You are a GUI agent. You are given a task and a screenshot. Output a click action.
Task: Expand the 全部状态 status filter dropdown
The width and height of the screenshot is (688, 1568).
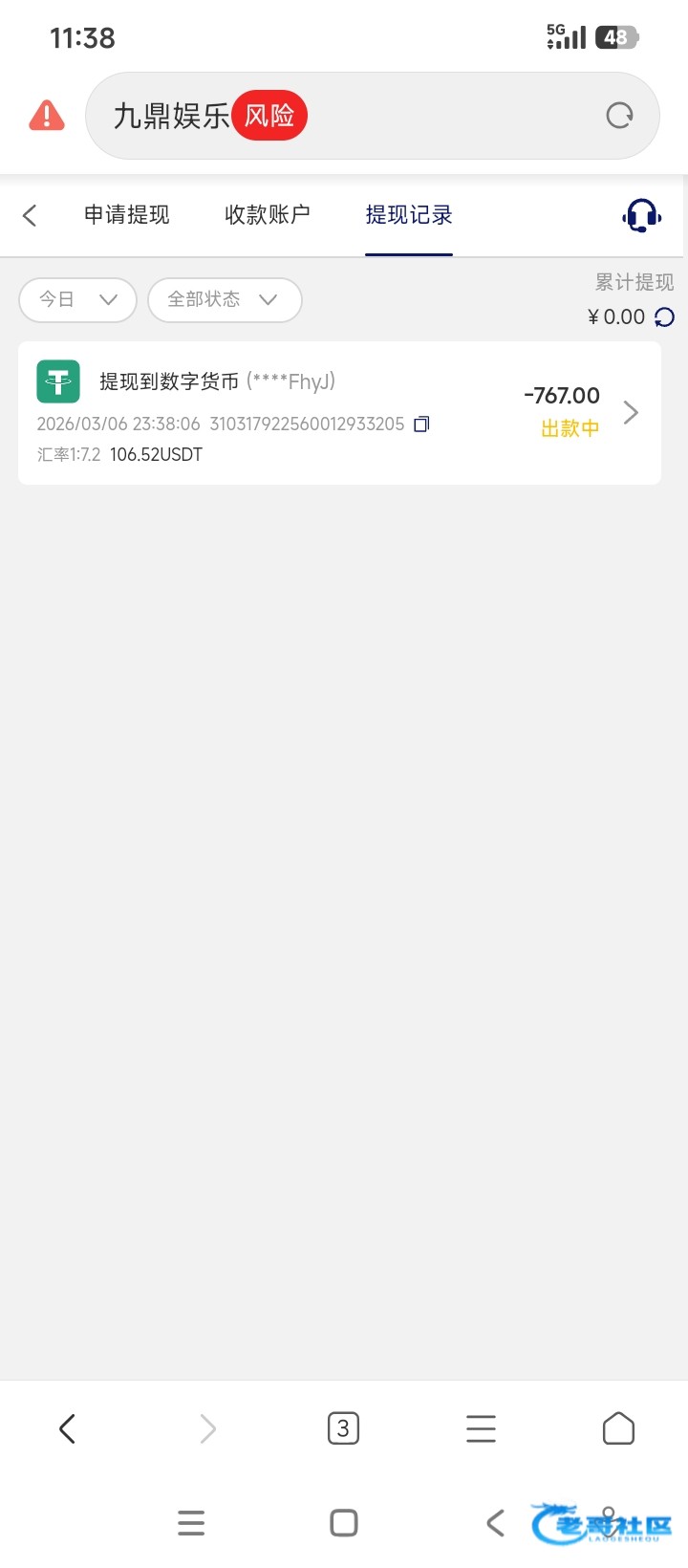click(x=225, y=299)
